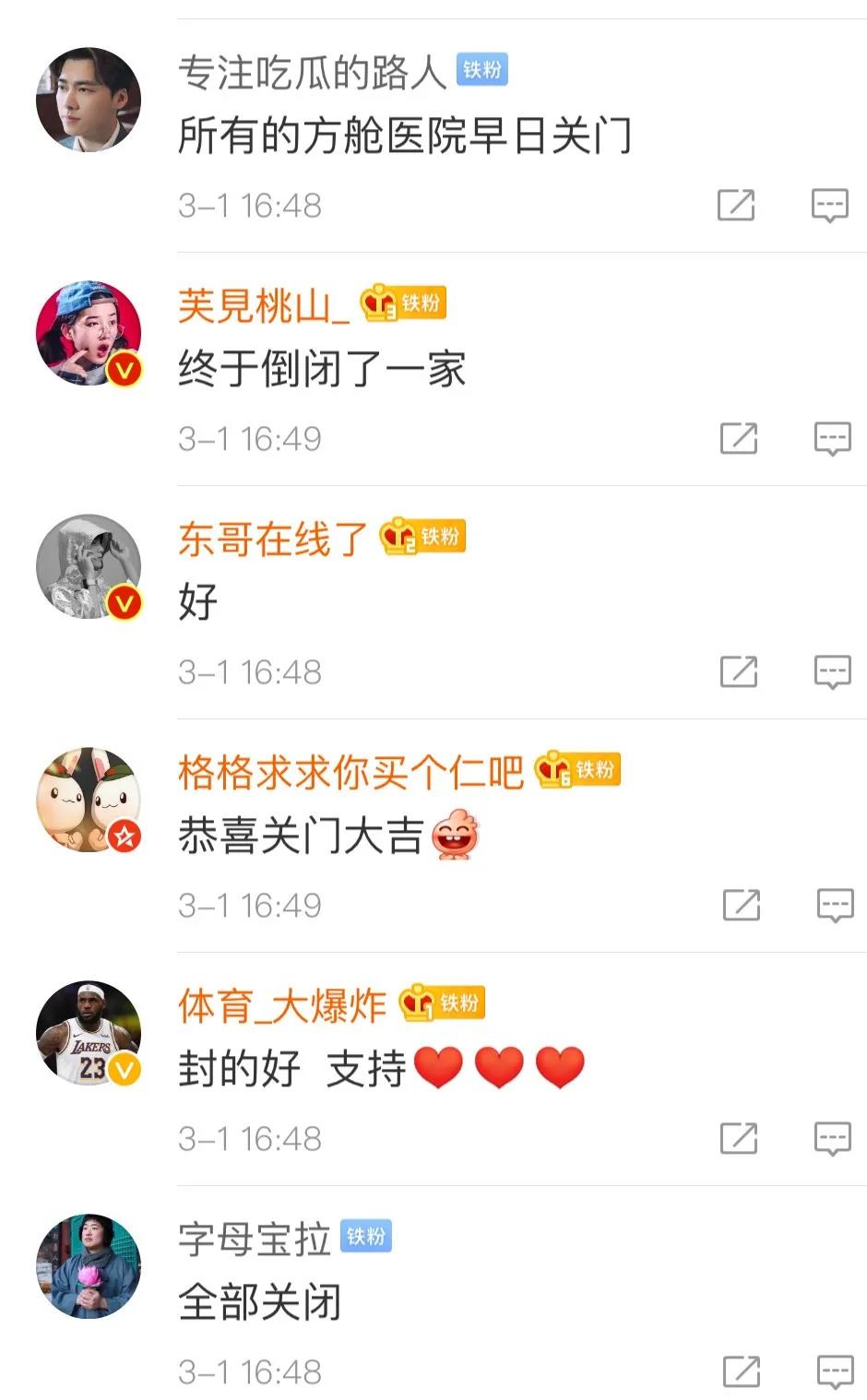View 东哥在线了's profile avatar
The height and width of the screenshot is (1400, 867).
[89, 566]
